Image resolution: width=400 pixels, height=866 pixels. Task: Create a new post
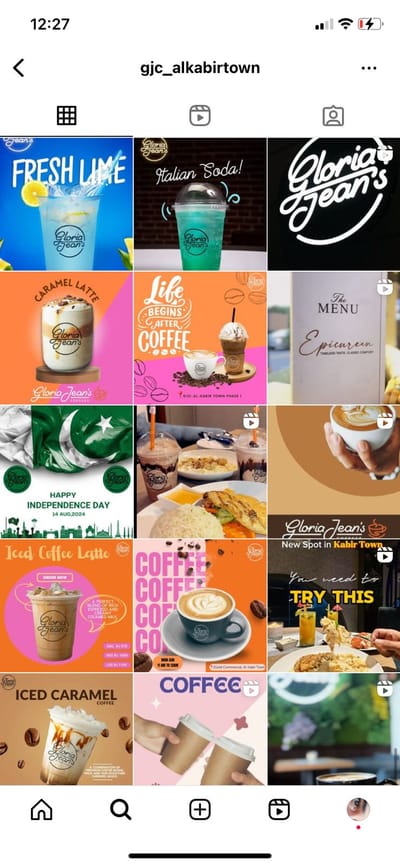(x=199, y=809)
